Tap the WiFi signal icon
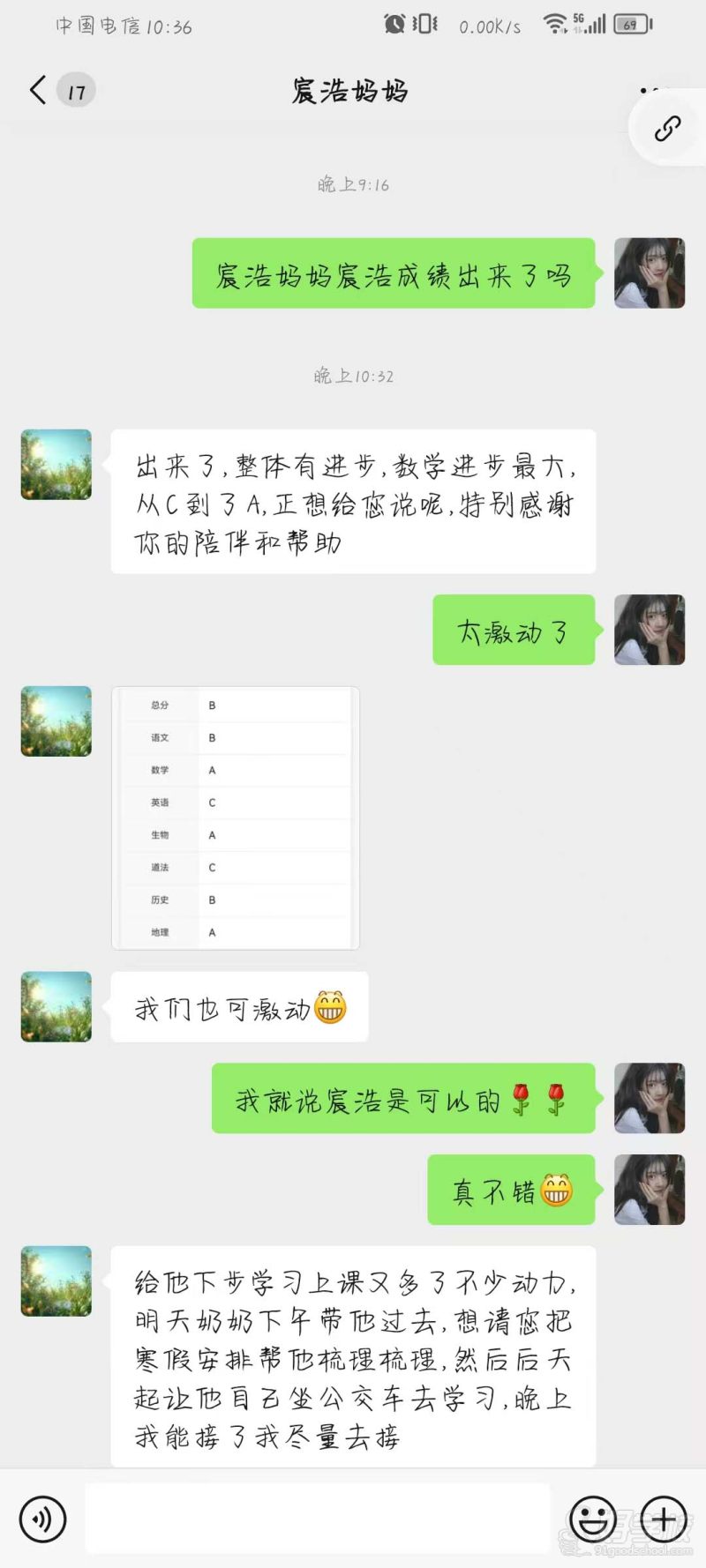This screenshot has height=1568, width=706. point(555,25)
